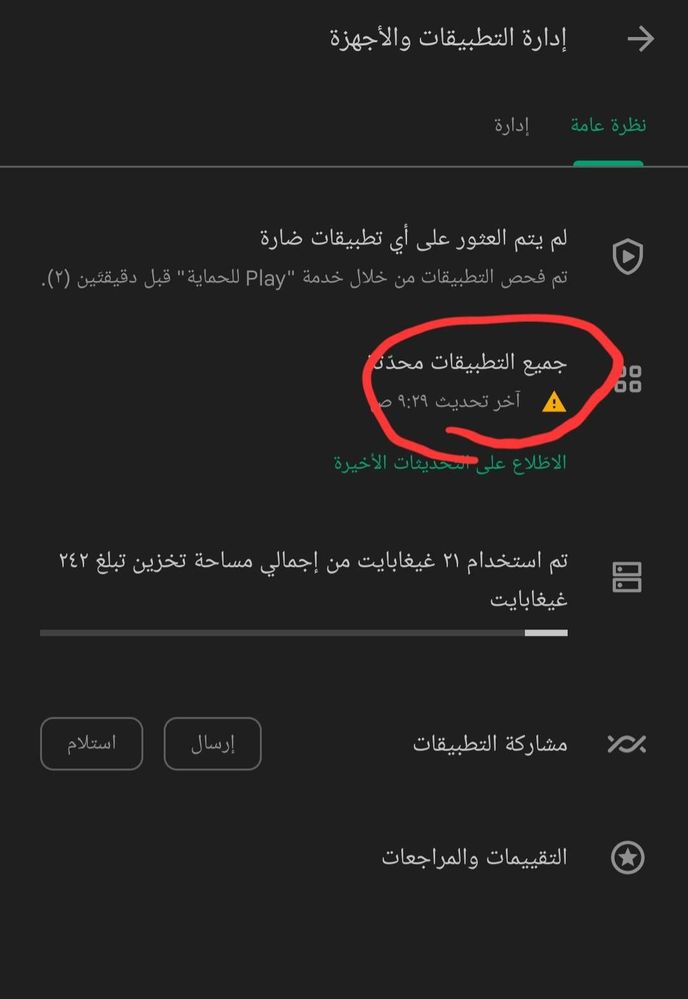Image resolution: width=688 pixels, height=999 pixels.
Task: Open التقييمات والمراجعات
Action: pos(474,857)
